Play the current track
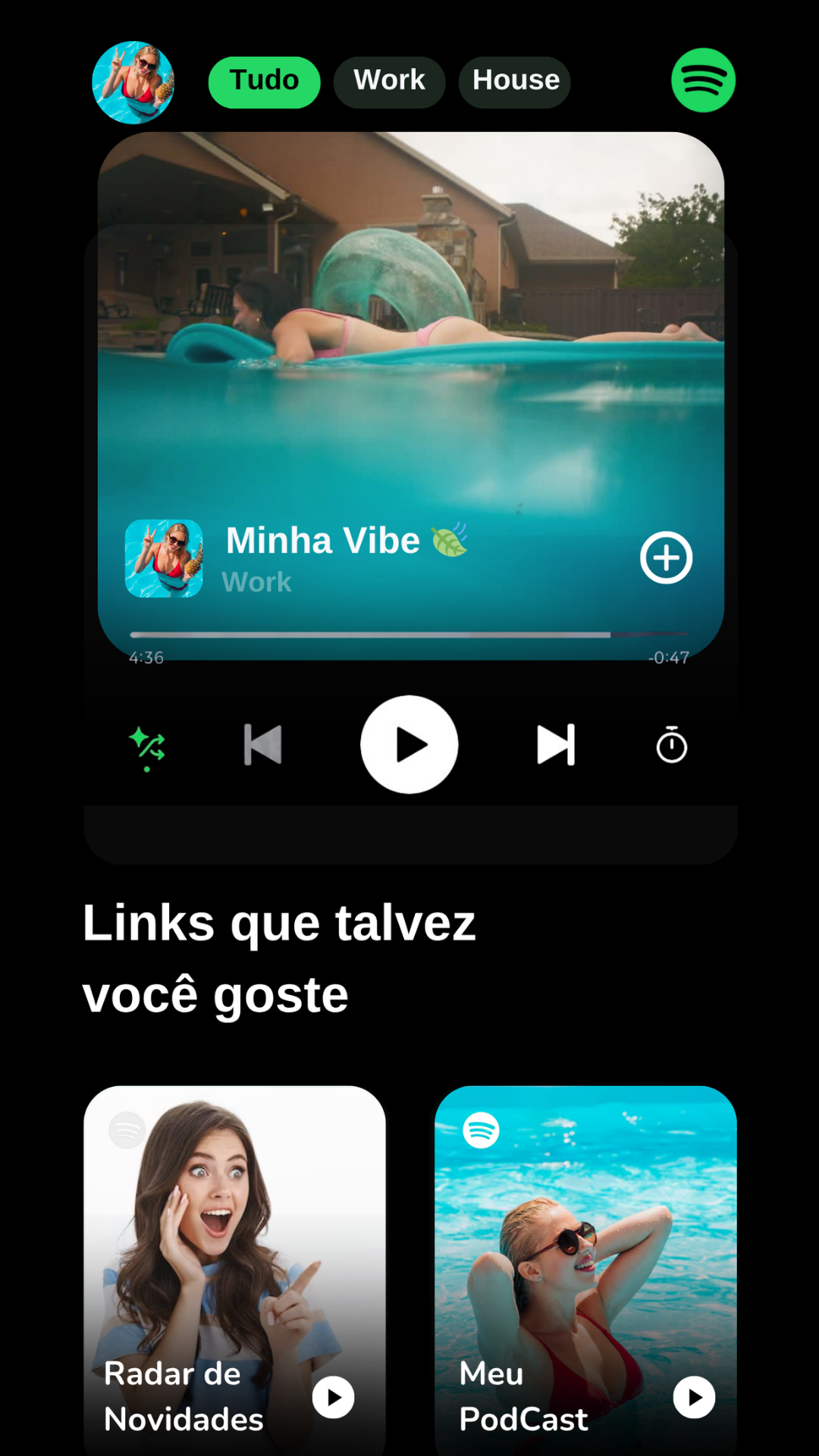 pyautogui.click(x=409, y=745)
